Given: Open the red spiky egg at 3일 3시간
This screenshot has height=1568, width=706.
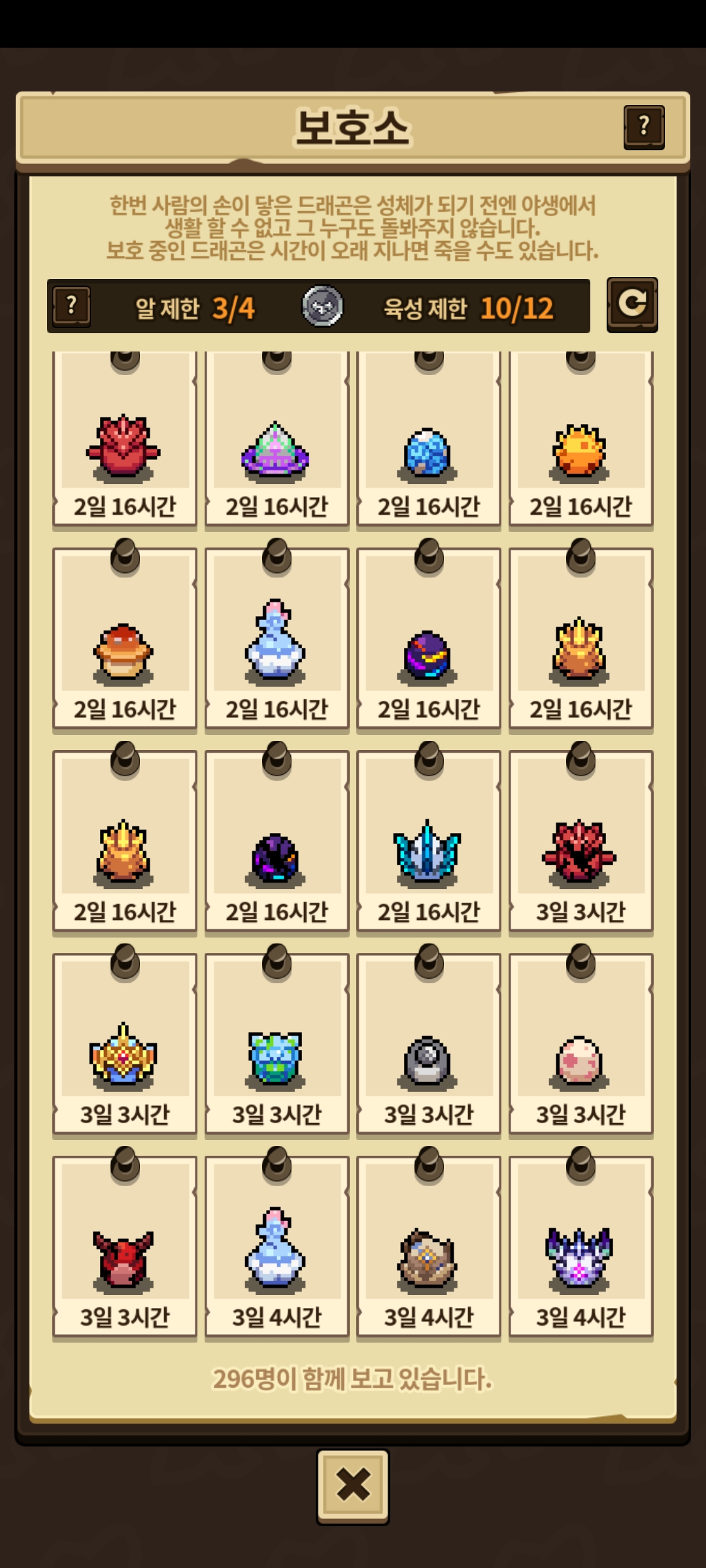Looking at the screenshot, I should 580,851.
